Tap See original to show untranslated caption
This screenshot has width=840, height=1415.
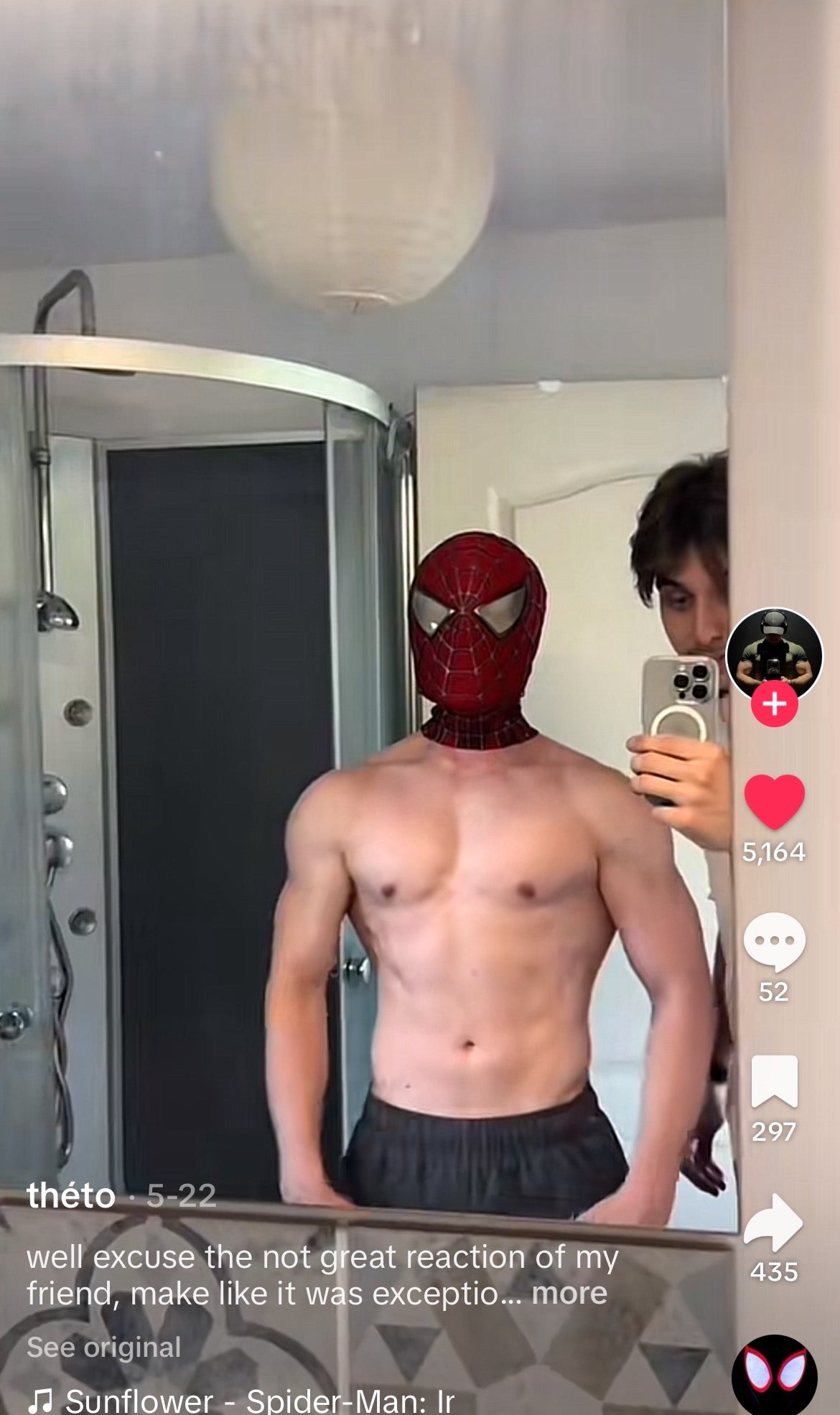(103, 1348)
